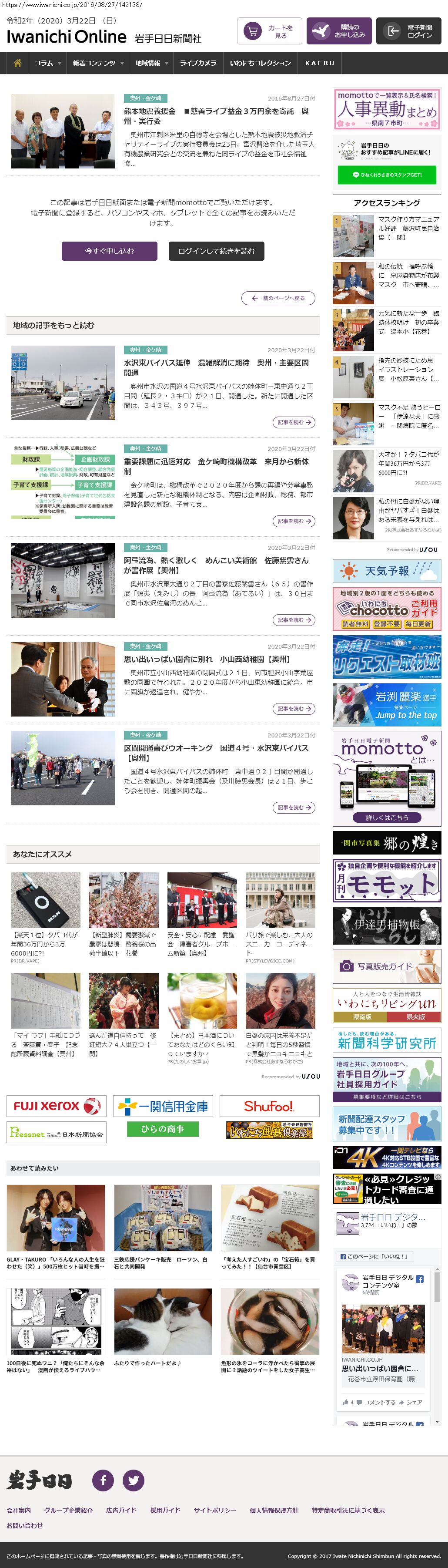Open 会社案内 footer link
The height and width of the screenshot is (1568, 448).
pos(19,1510)
